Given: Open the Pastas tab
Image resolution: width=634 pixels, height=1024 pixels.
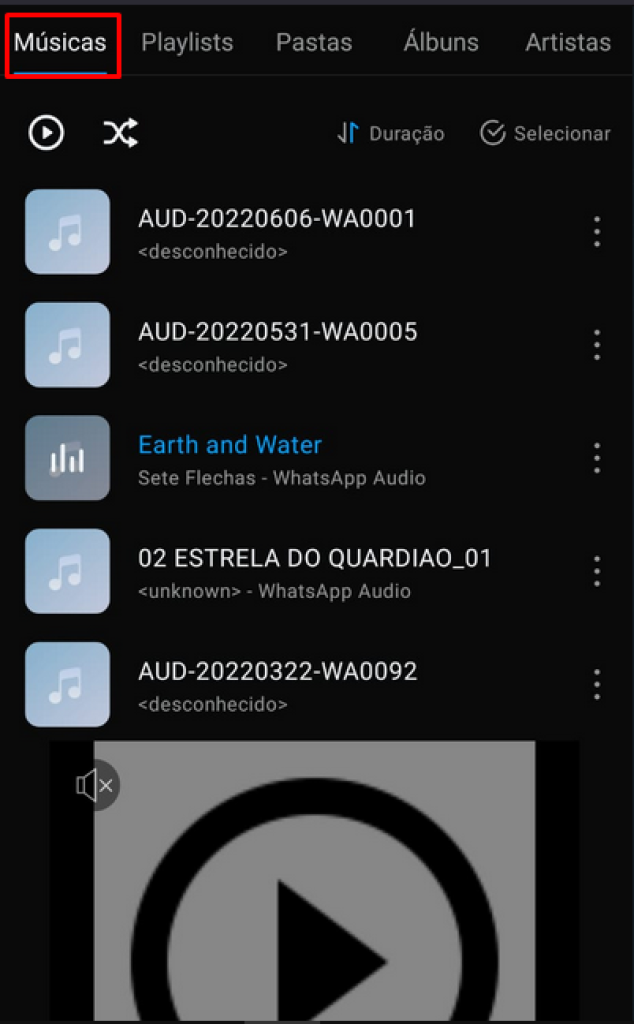Looking at the screenshot, I should [314, 42].
